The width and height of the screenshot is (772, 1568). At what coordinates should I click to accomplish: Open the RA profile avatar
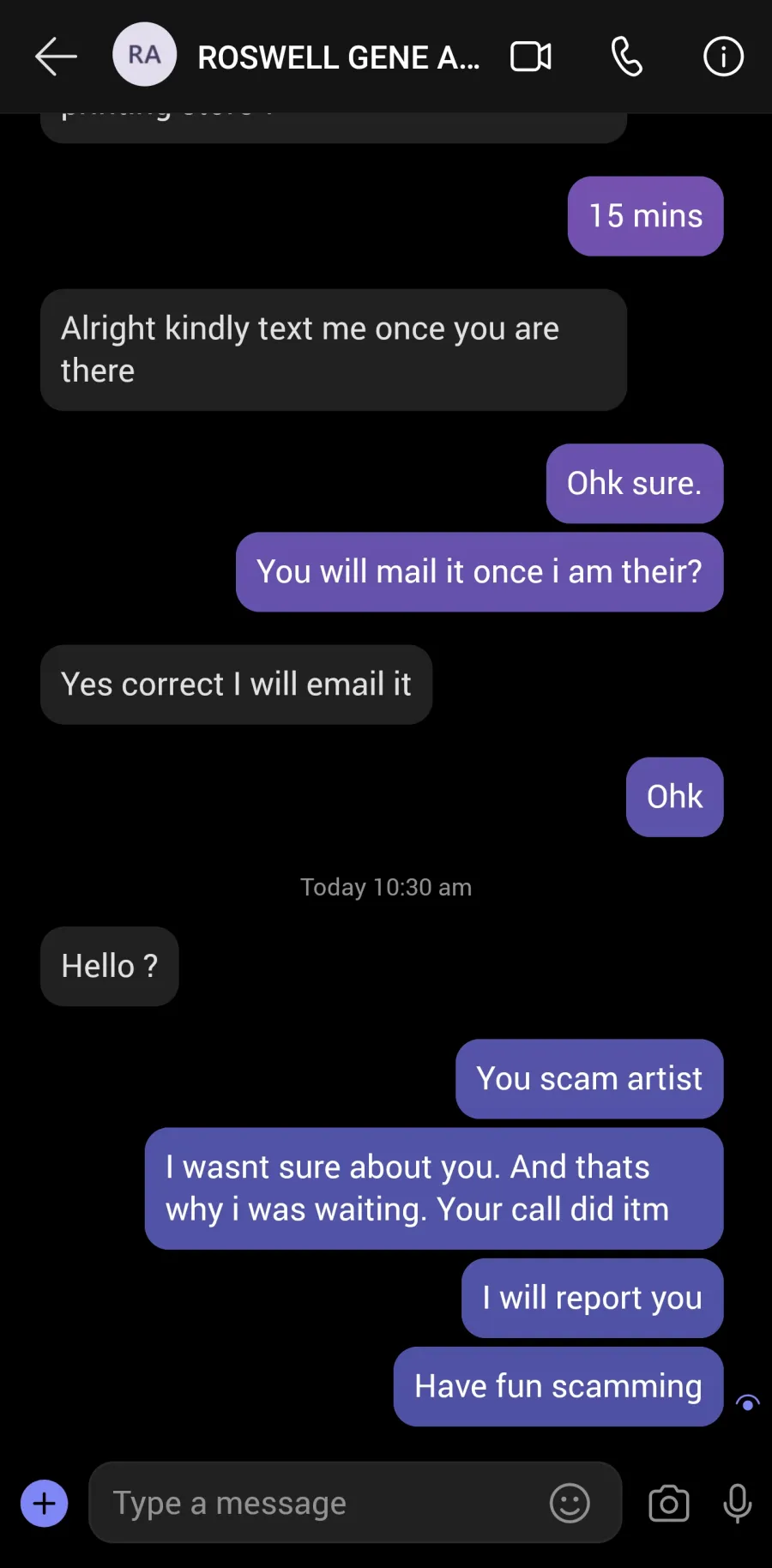point(145,55)
